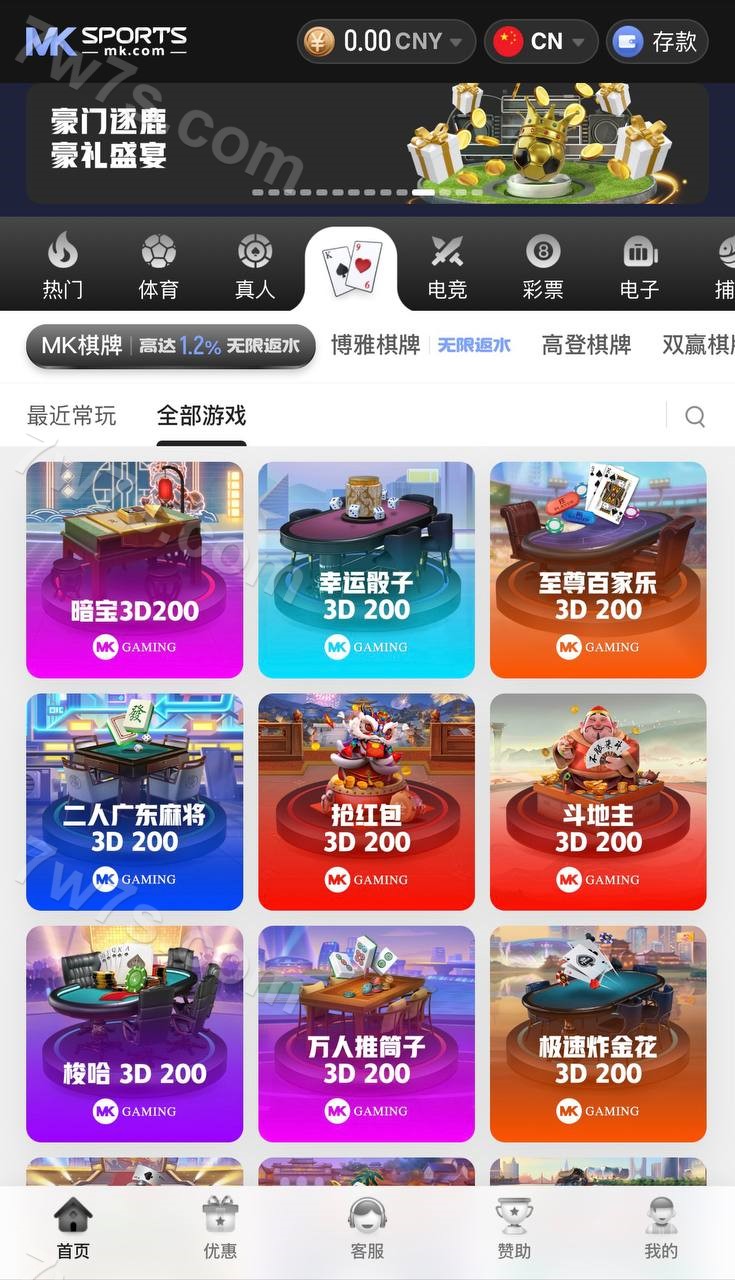Select the 真人 category
This screenshot has width=735, height=1280.
(x=254, y=266)
